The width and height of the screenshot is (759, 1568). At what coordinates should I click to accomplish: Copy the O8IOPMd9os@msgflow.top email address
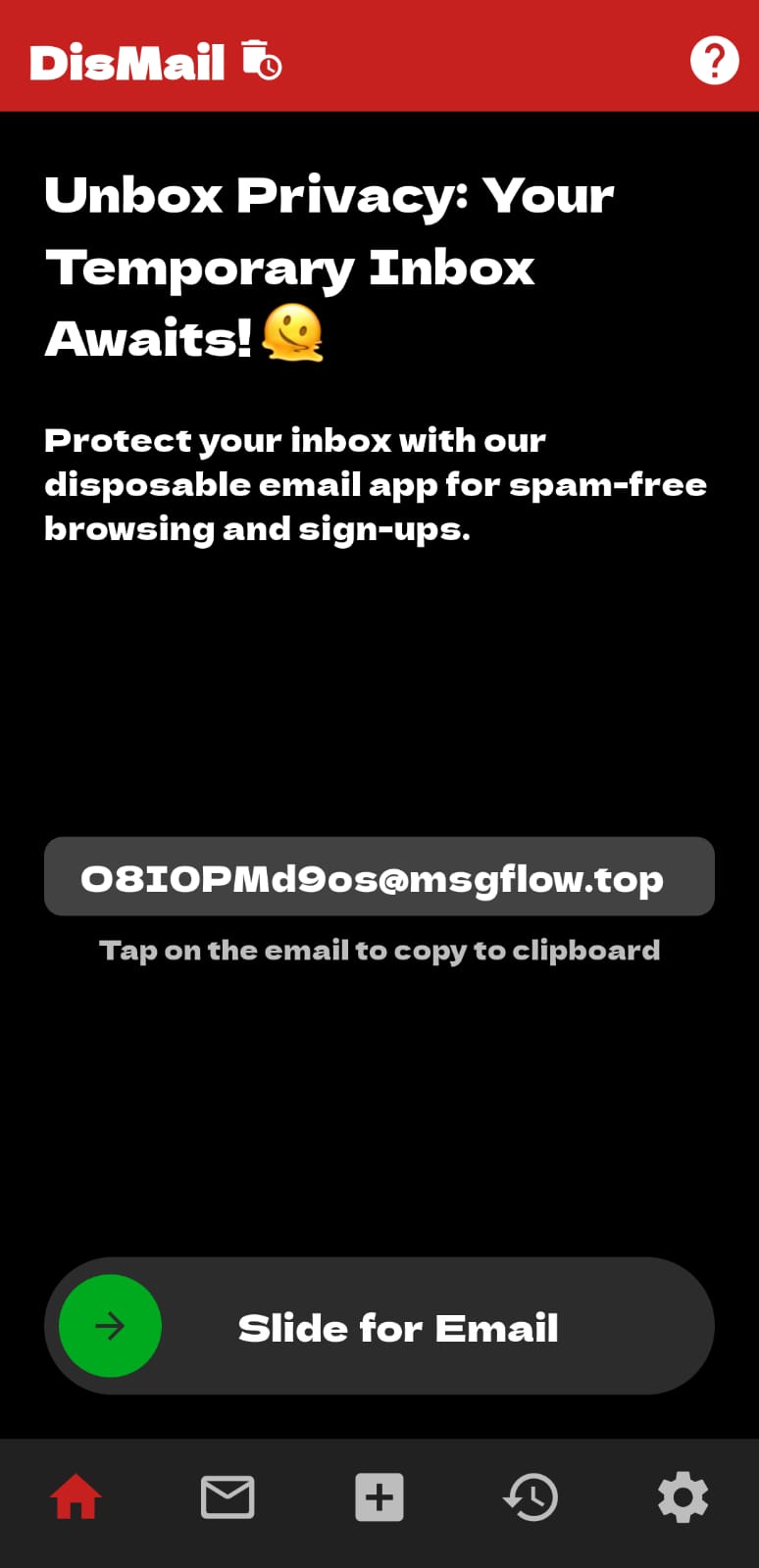[379, 877]
